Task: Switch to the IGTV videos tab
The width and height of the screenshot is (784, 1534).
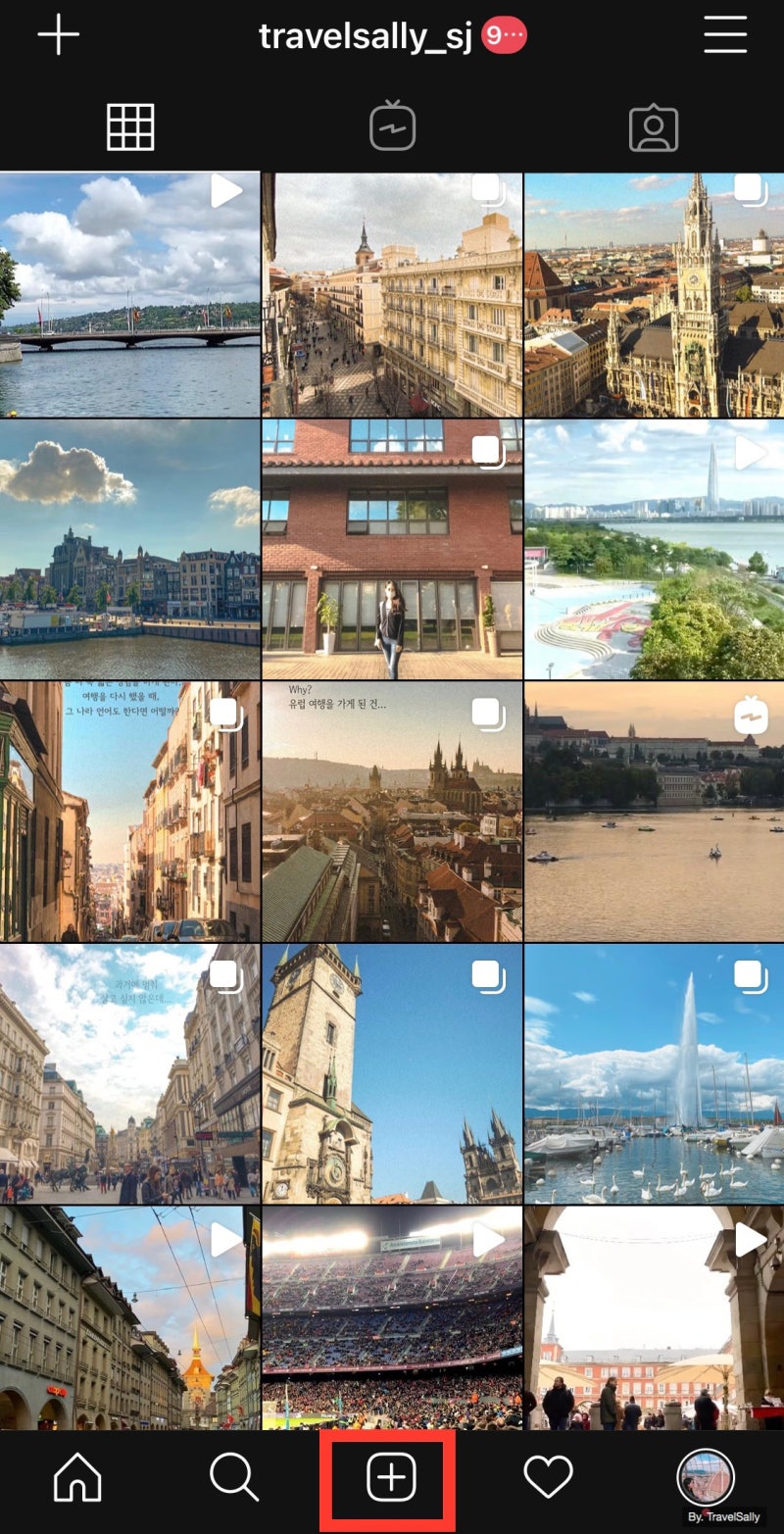Action: click(392, 127)
